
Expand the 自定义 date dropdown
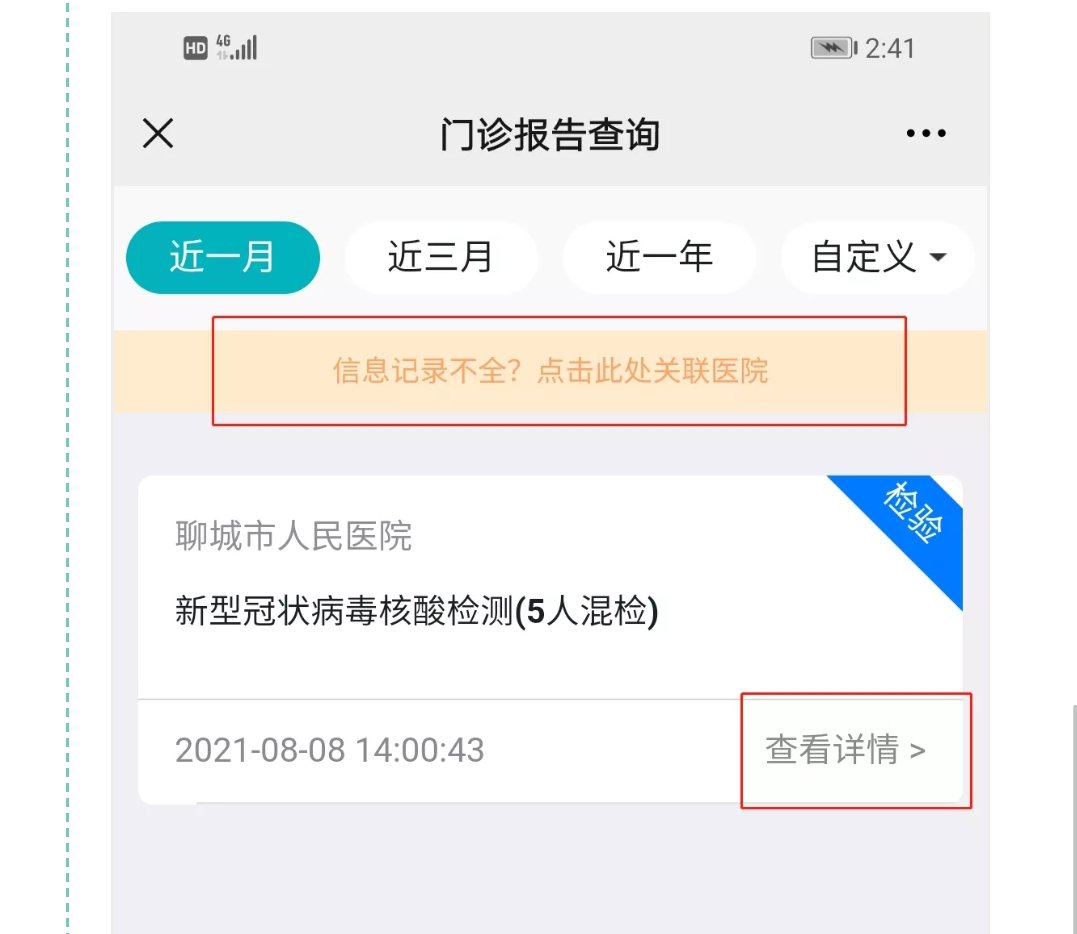[x=878, y=258]
